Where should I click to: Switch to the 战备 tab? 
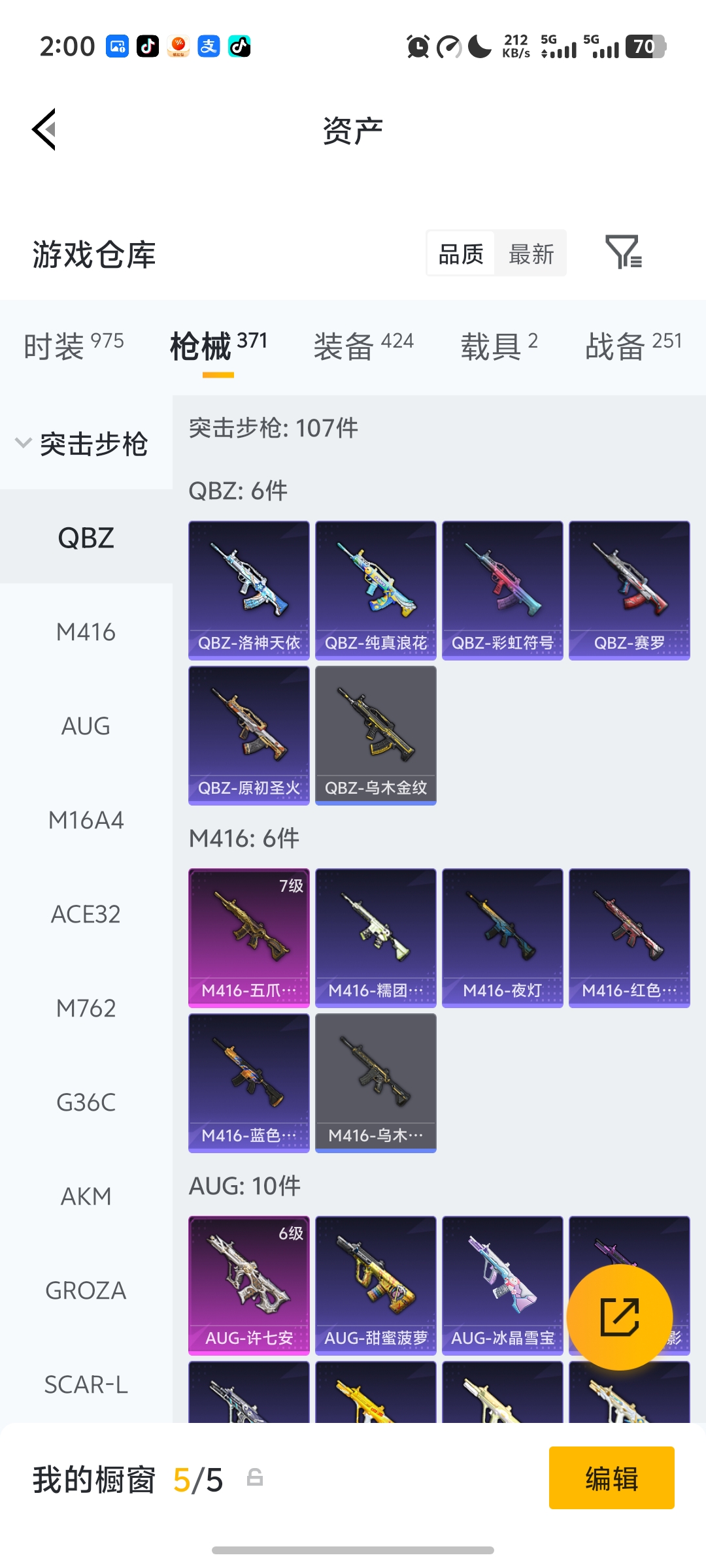click(x=633, y=345)
